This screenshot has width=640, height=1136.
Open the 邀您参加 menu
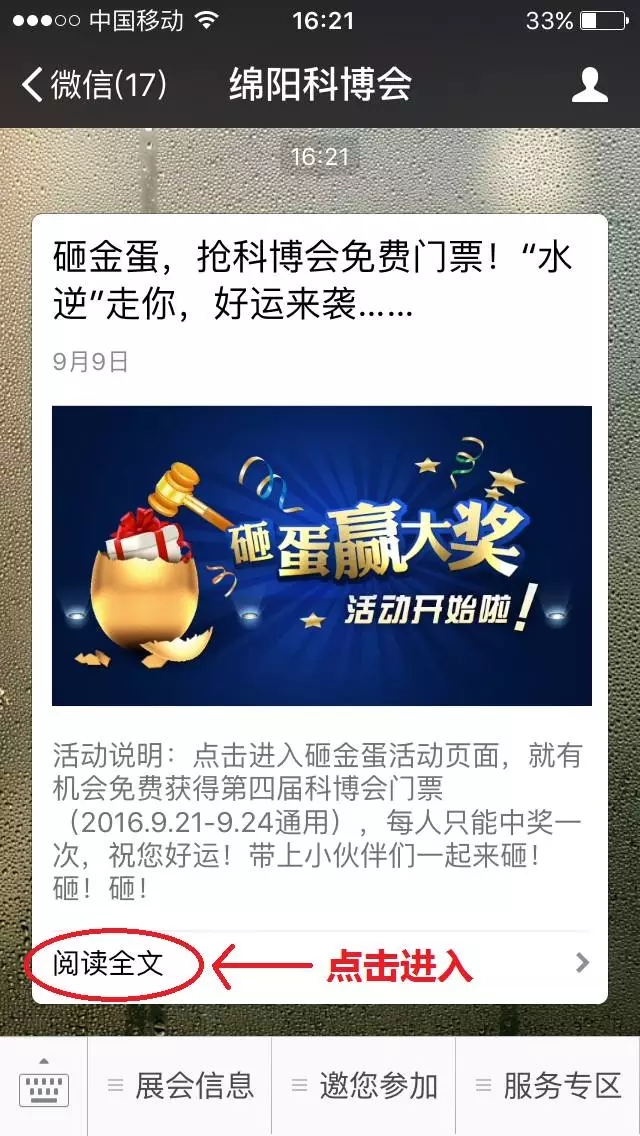(x=364, y=1087)
